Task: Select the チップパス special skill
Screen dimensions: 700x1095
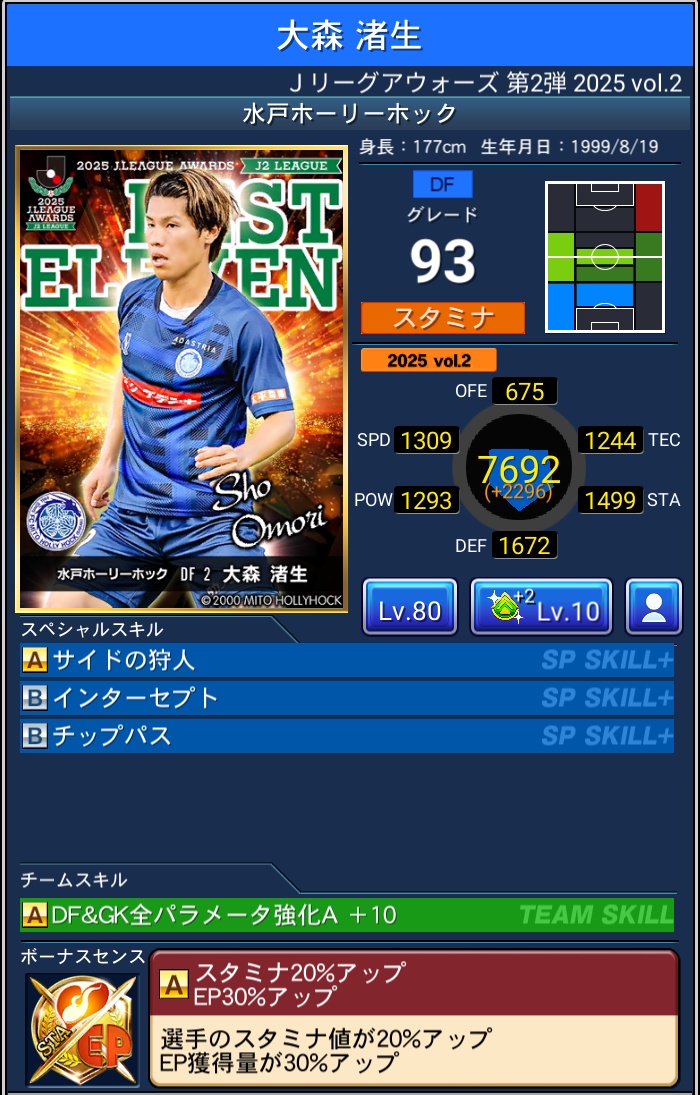Action: click(346, 736)
